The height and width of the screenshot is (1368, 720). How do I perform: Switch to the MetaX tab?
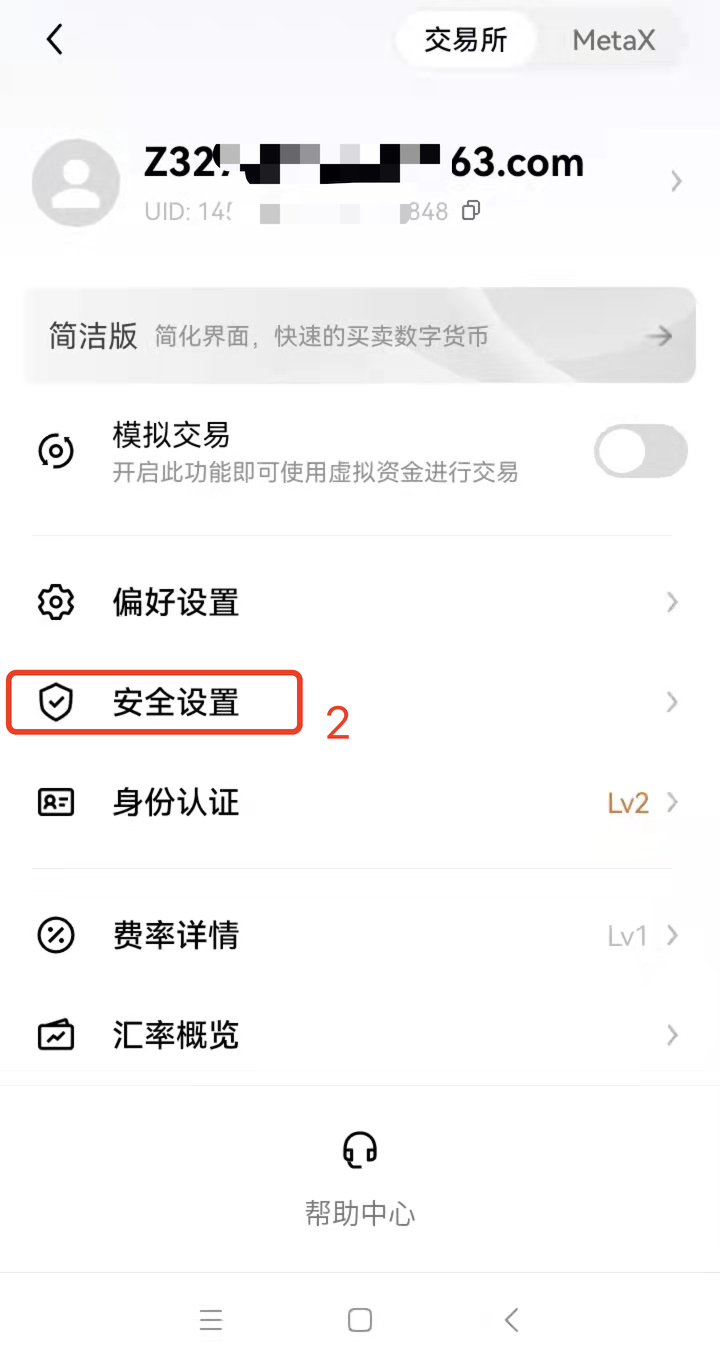613,40
